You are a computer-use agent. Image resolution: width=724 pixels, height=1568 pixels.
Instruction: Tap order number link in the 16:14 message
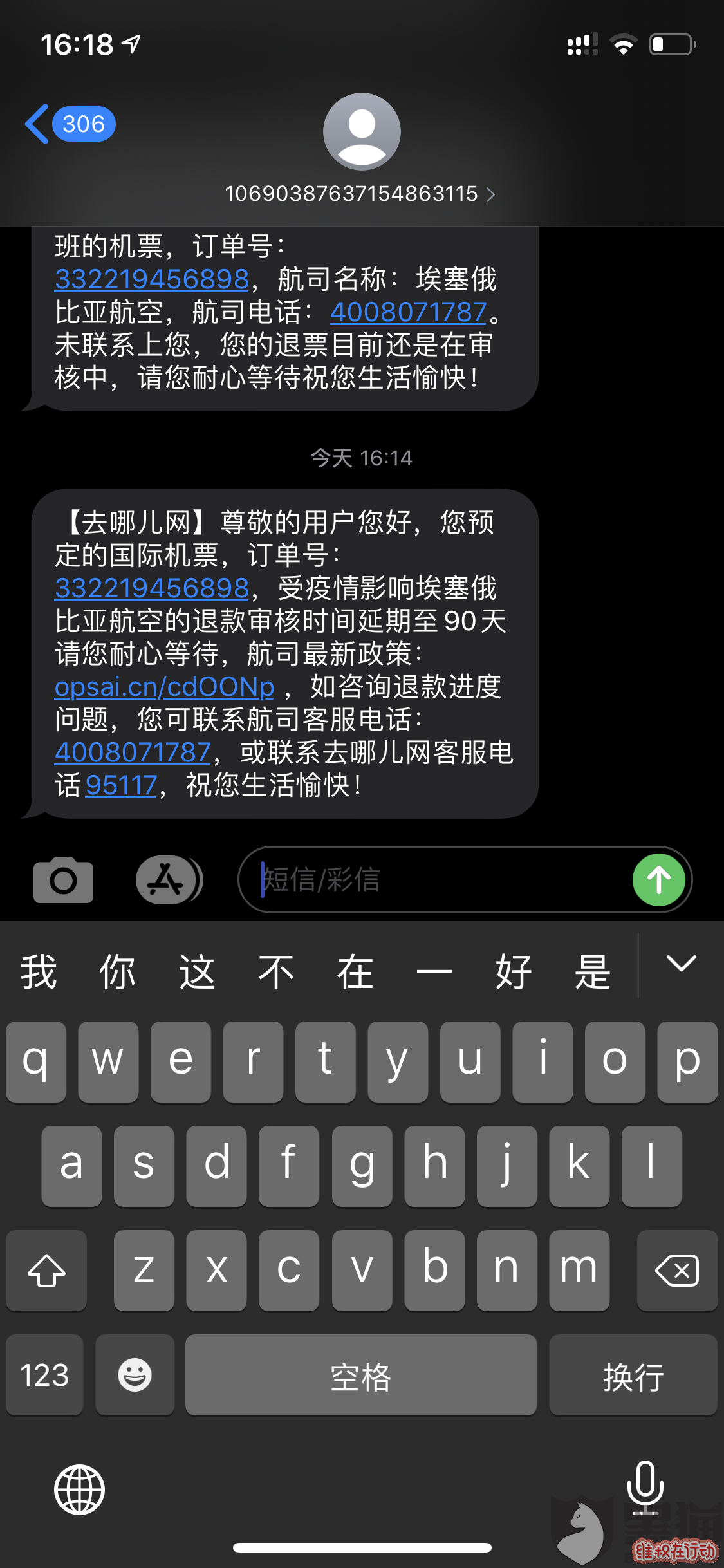pos(152,588)
